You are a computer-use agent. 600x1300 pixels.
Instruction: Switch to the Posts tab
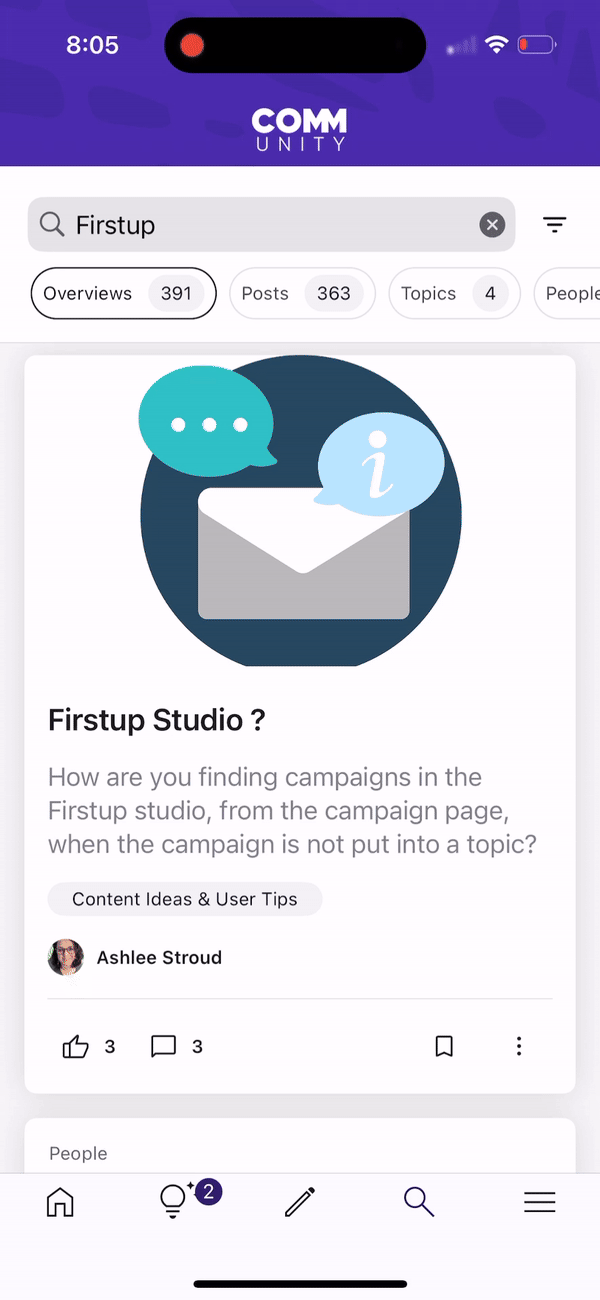(301, 293)
